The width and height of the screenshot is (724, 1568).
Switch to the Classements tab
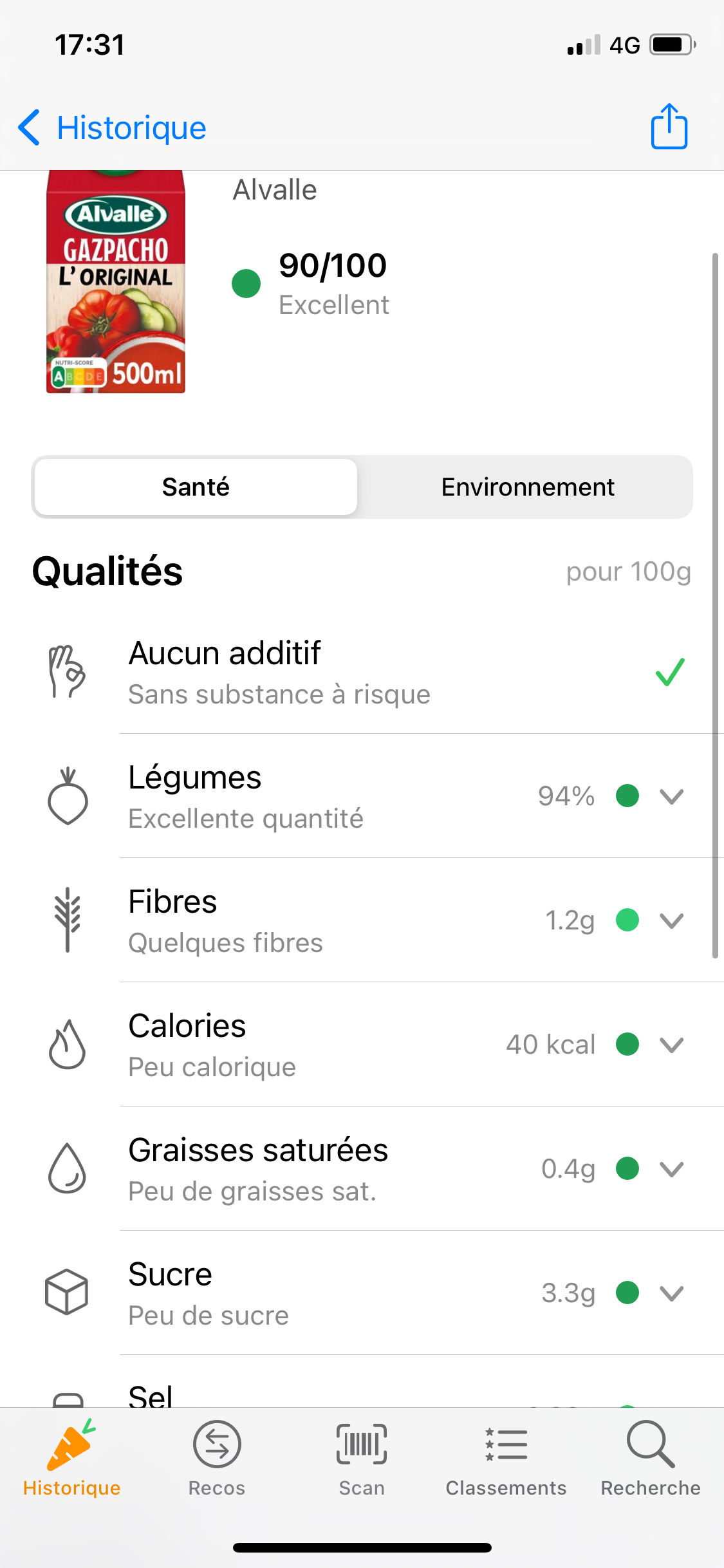506,1459
